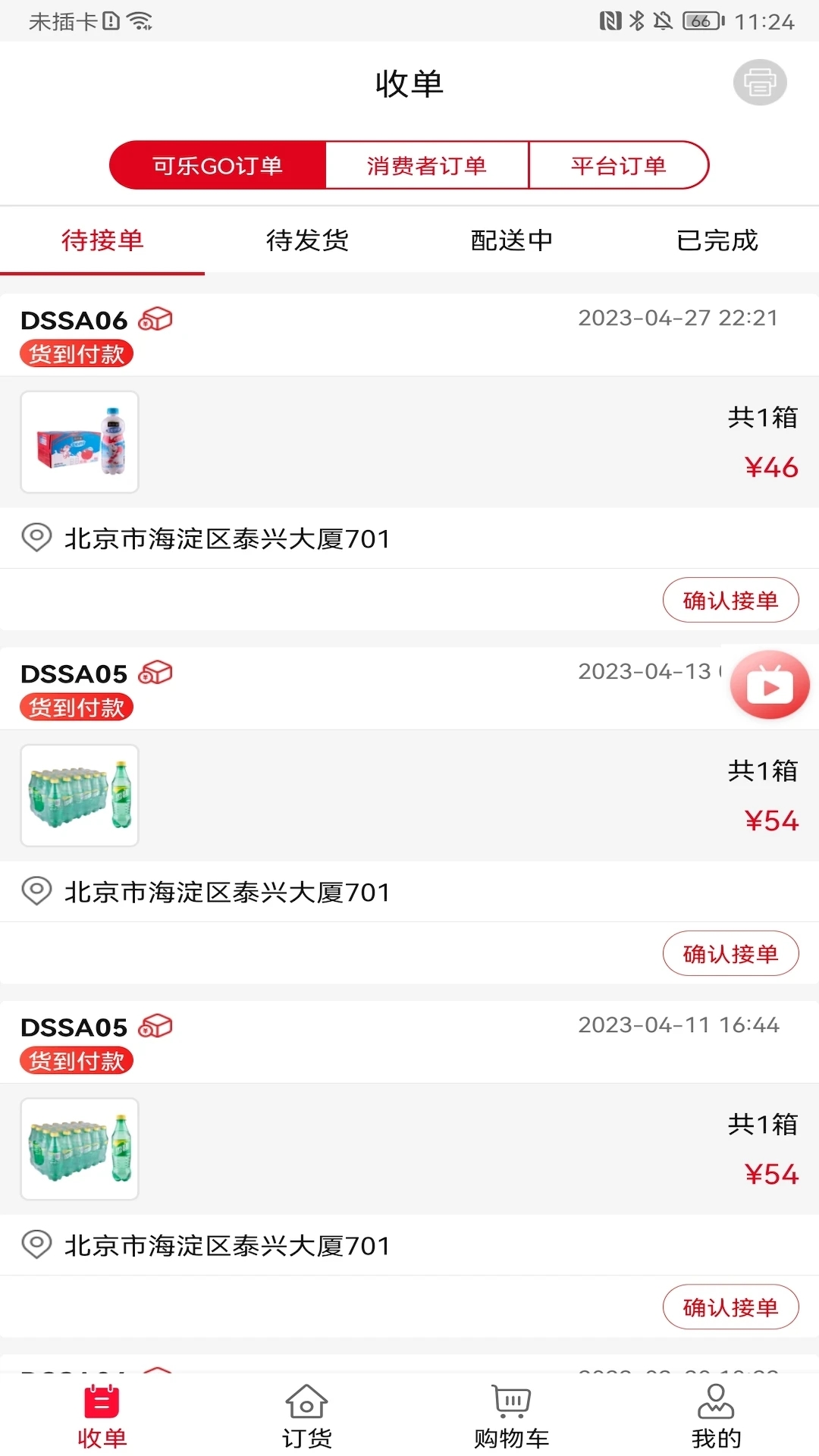Screen dimensions: 819x1456
Task: Tap the Sprite bottles product thumbnail
Action: pos(79,796)
